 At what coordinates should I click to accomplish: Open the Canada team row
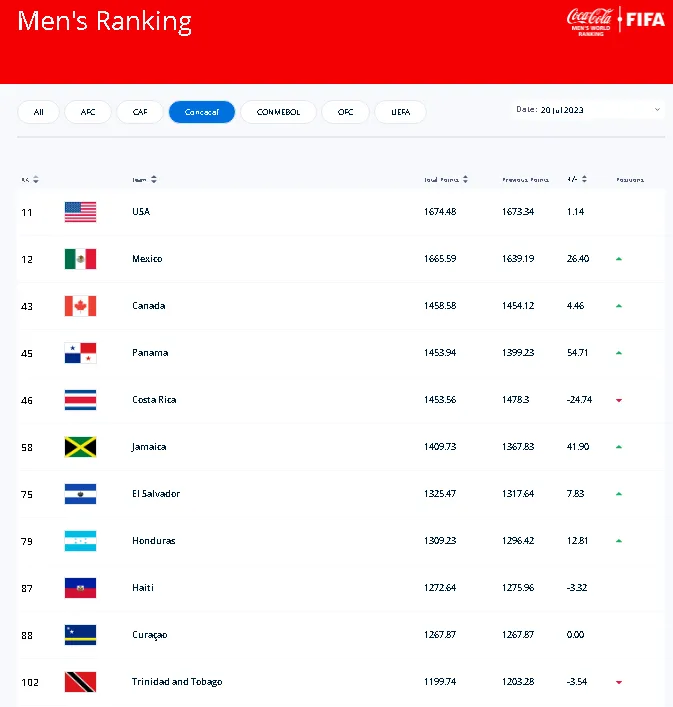click(149, 306)
